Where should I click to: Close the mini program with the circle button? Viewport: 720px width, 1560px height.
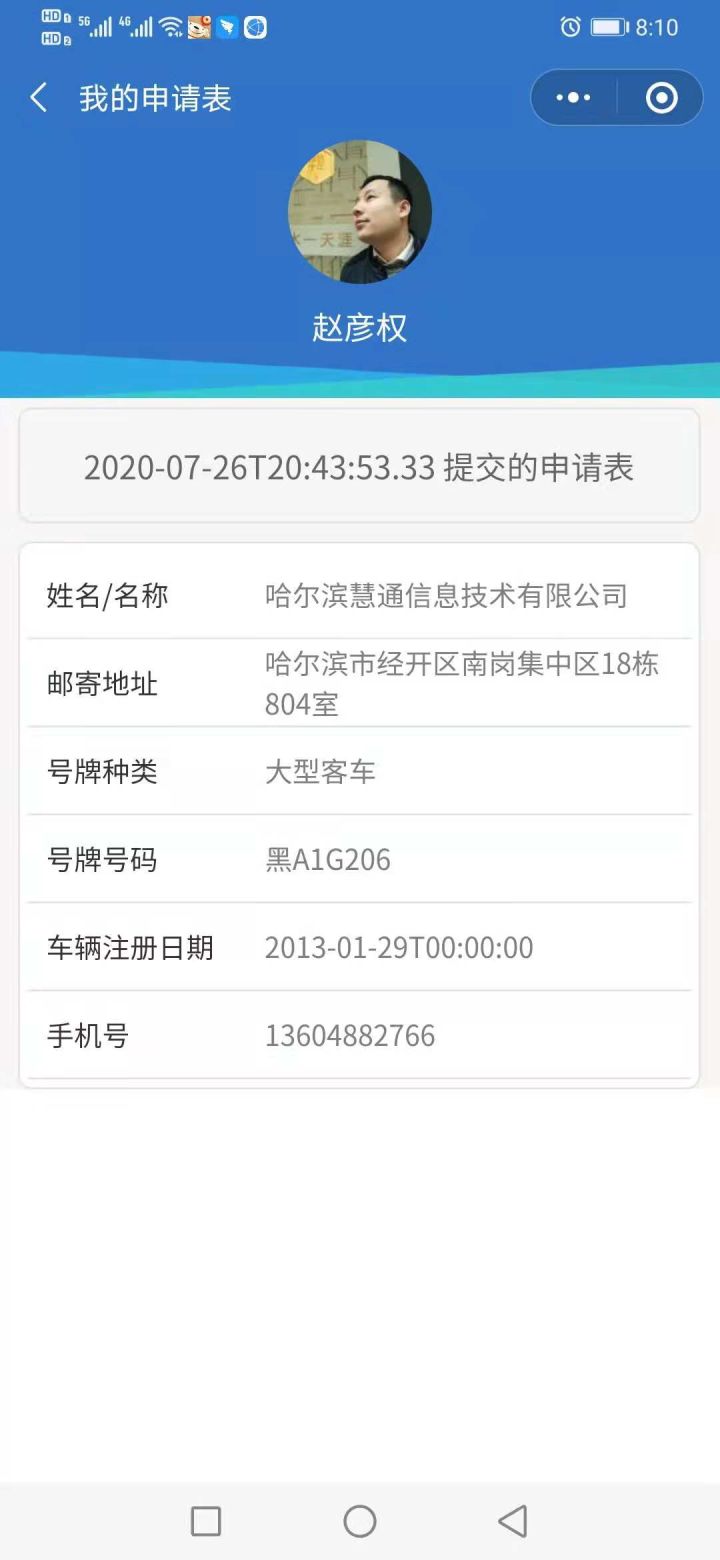661,98
